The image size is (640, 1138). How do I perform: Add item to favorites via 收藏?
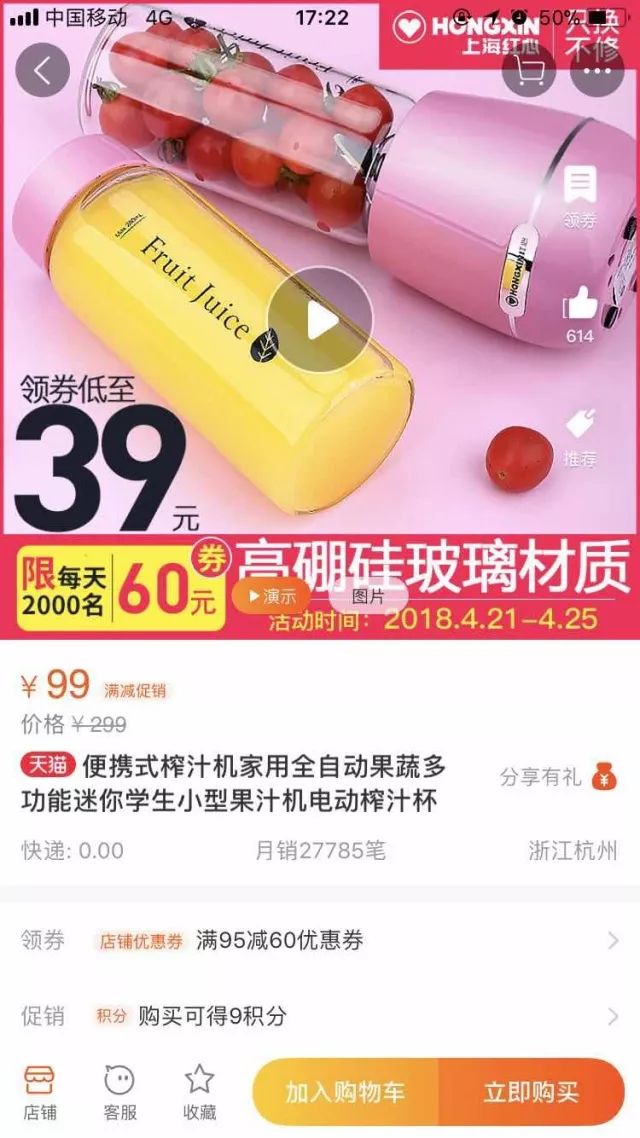[x=200, y=1092]
